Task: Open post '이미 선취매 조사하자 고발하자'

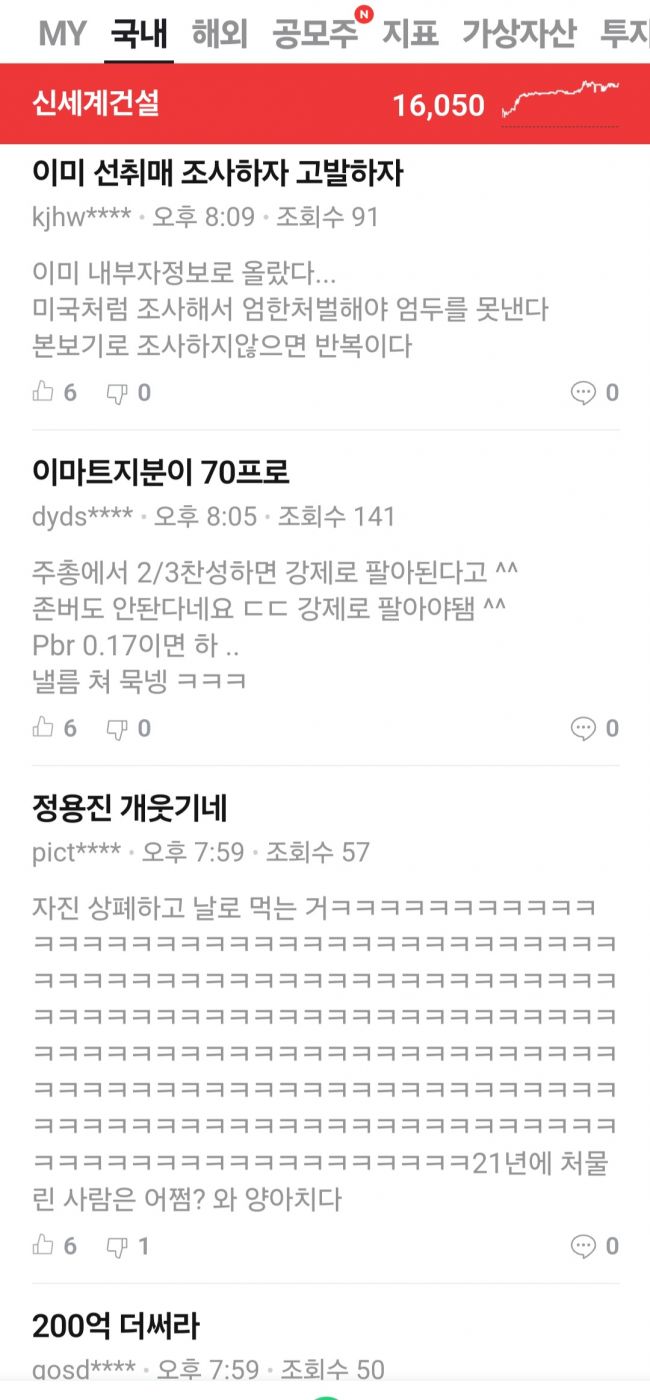Action: tap(218, 174)
